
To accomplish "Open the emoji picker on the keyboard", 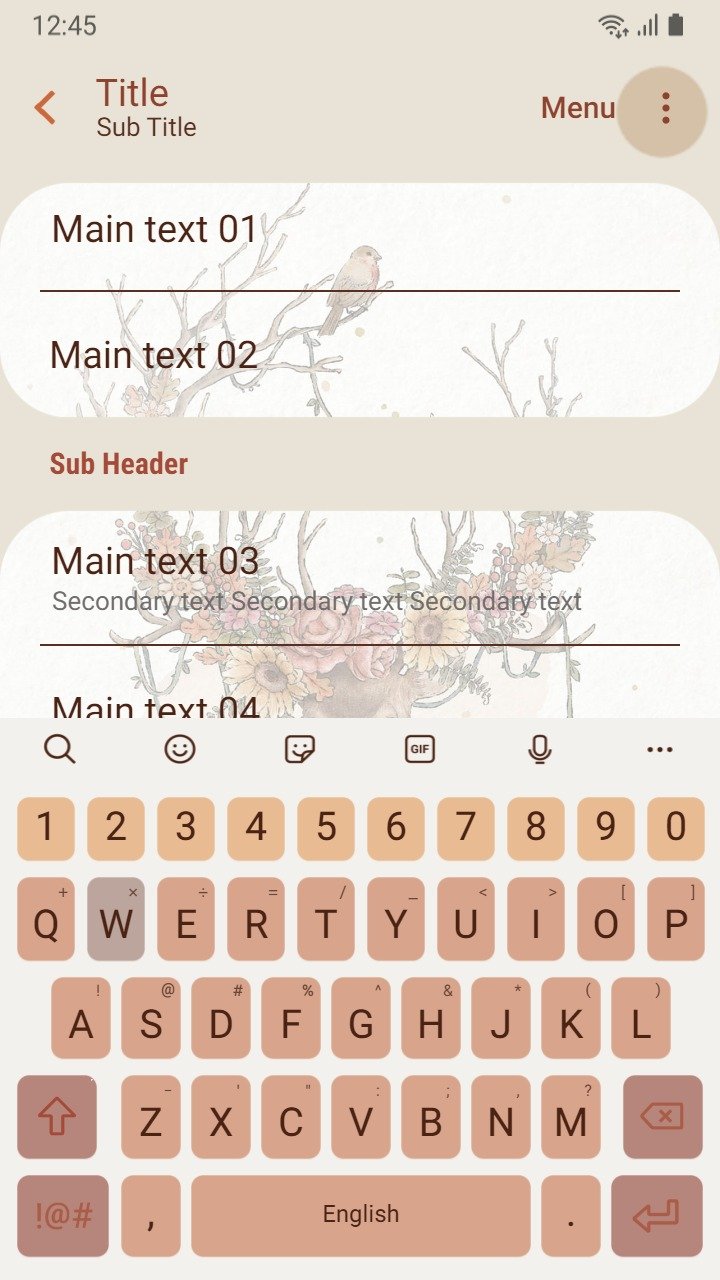I will click(x=180, y=748).
